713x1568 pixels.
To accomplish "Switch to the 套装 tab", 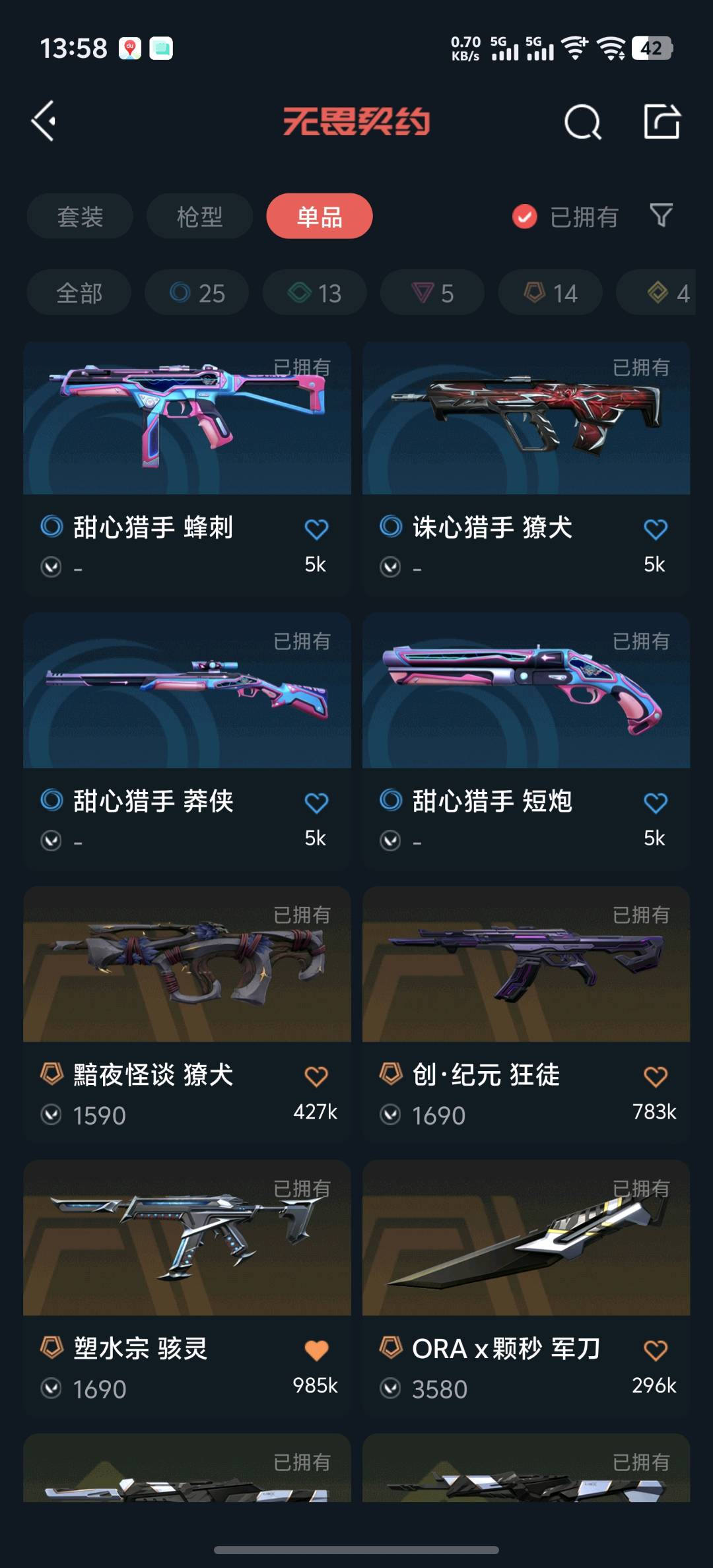I will click(x=80, y=216).
